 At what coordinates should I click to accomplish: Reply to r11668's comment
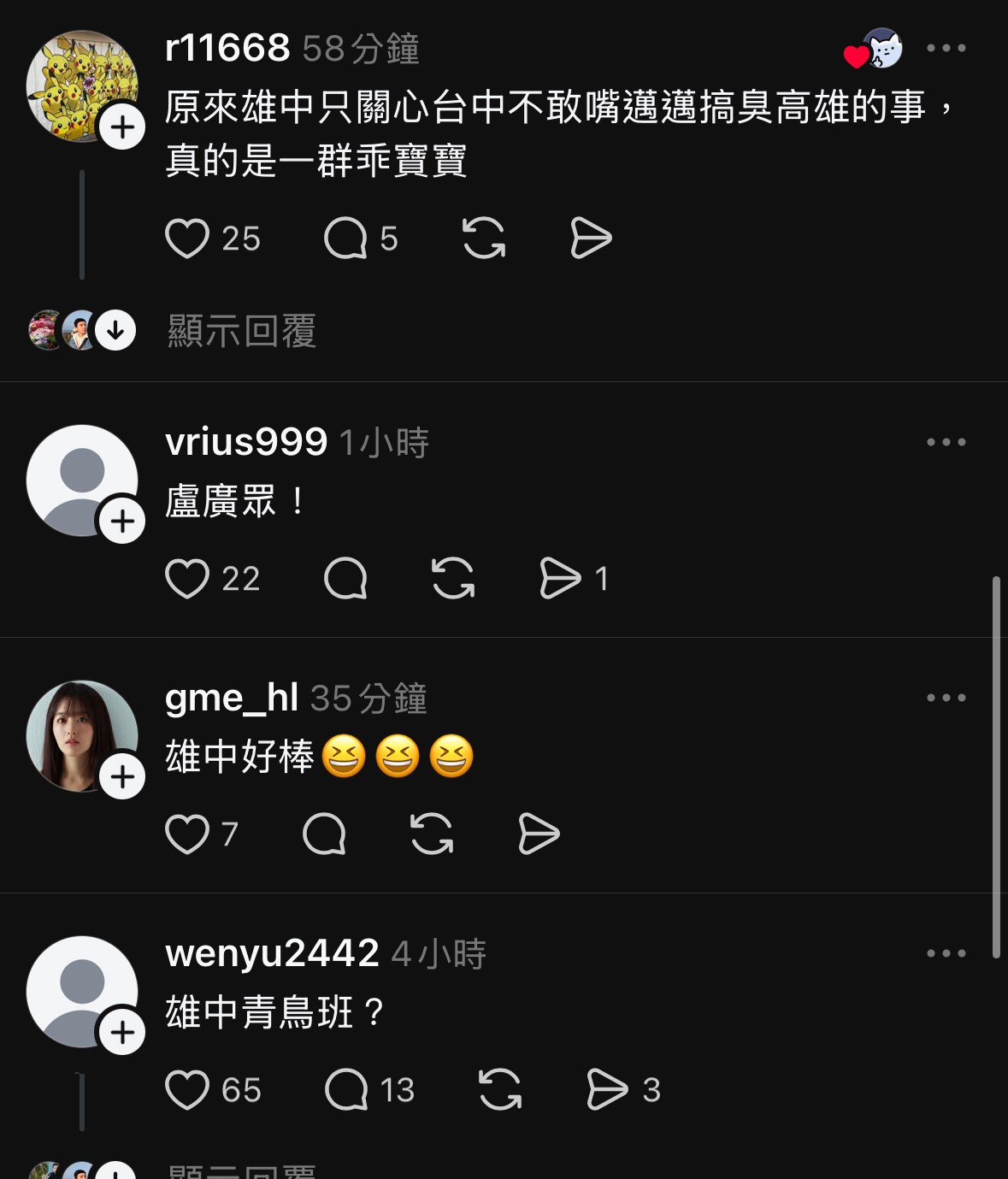point(345,239)
